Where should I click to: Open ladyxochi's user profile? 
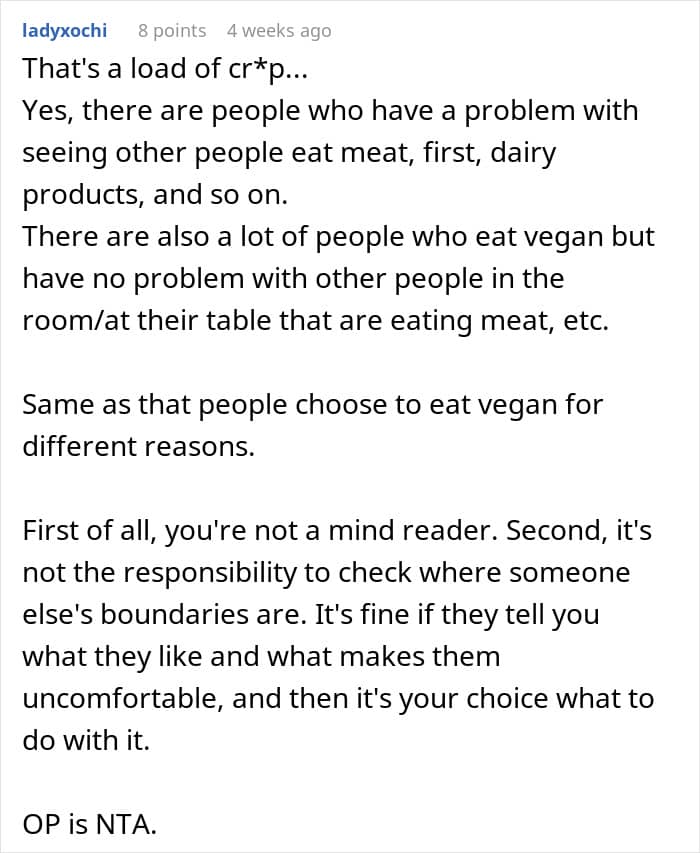(x=64, y=31)
